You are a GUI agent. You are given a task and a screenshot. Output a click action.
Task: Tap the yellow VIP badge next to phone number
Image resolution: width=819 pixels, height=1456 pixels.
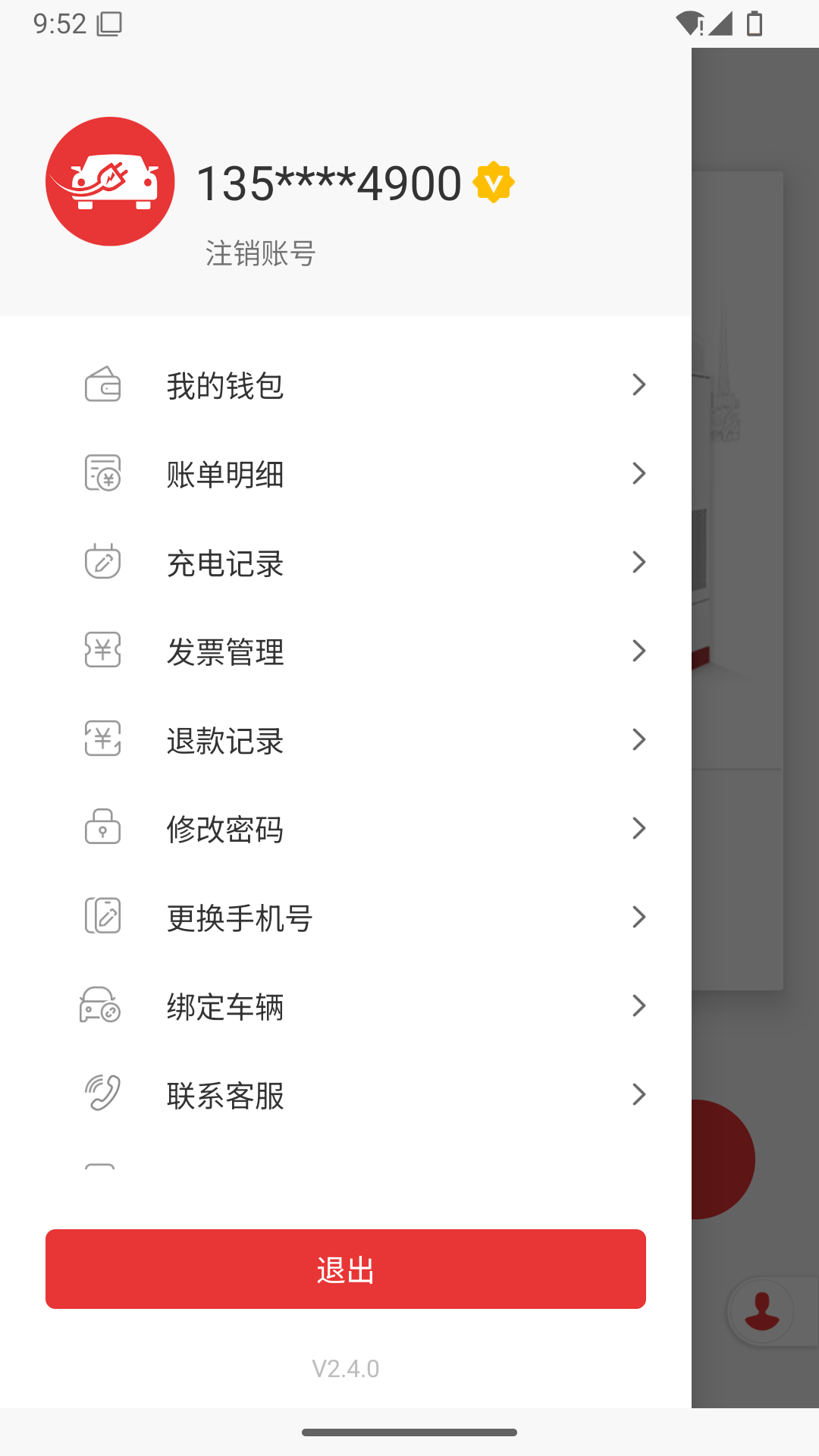click(x=494, y=182)
